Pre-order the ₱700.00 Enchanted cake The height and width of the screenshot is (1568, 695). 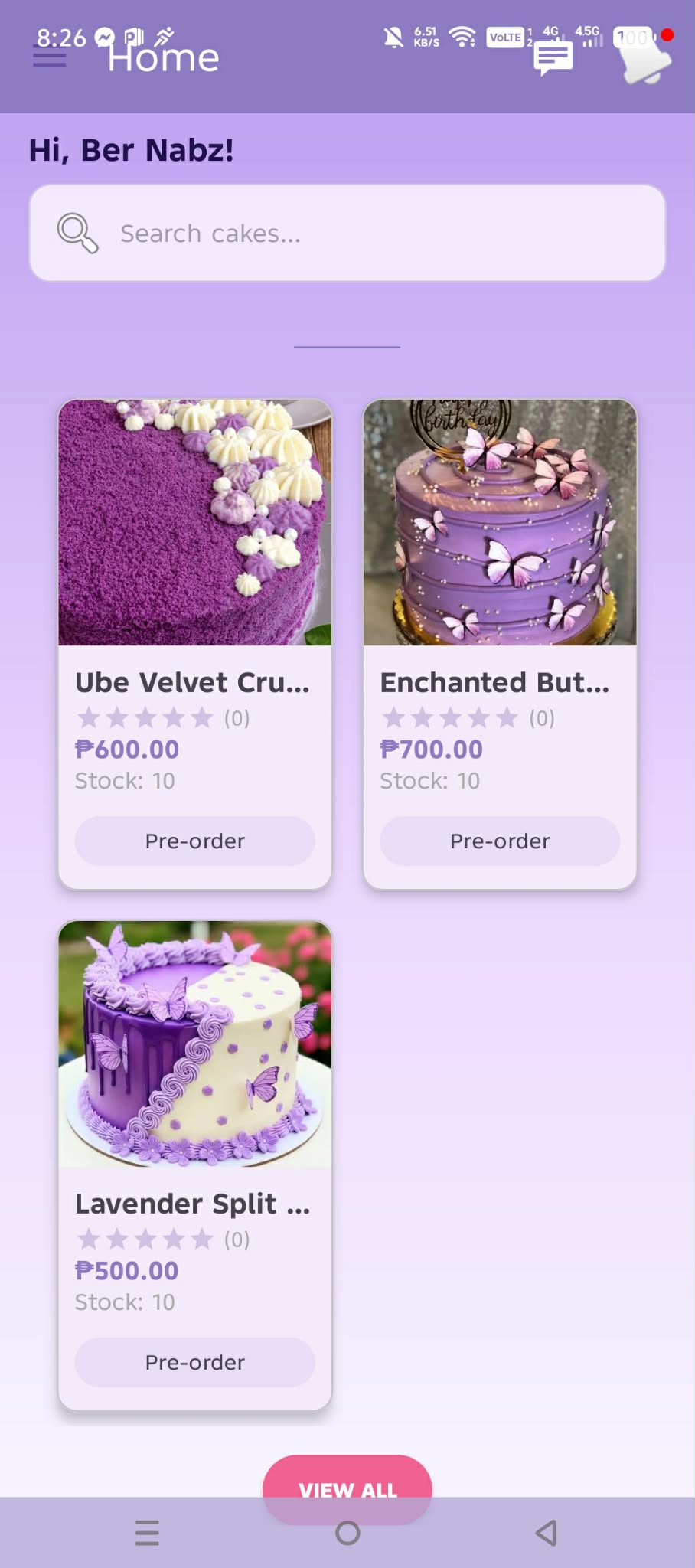pyautogui.click(x=499, y=841)
